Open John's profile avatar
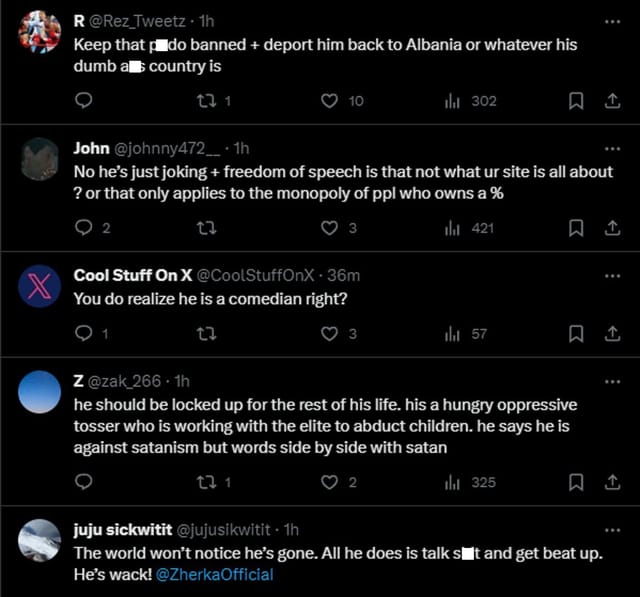 [39, 159]
